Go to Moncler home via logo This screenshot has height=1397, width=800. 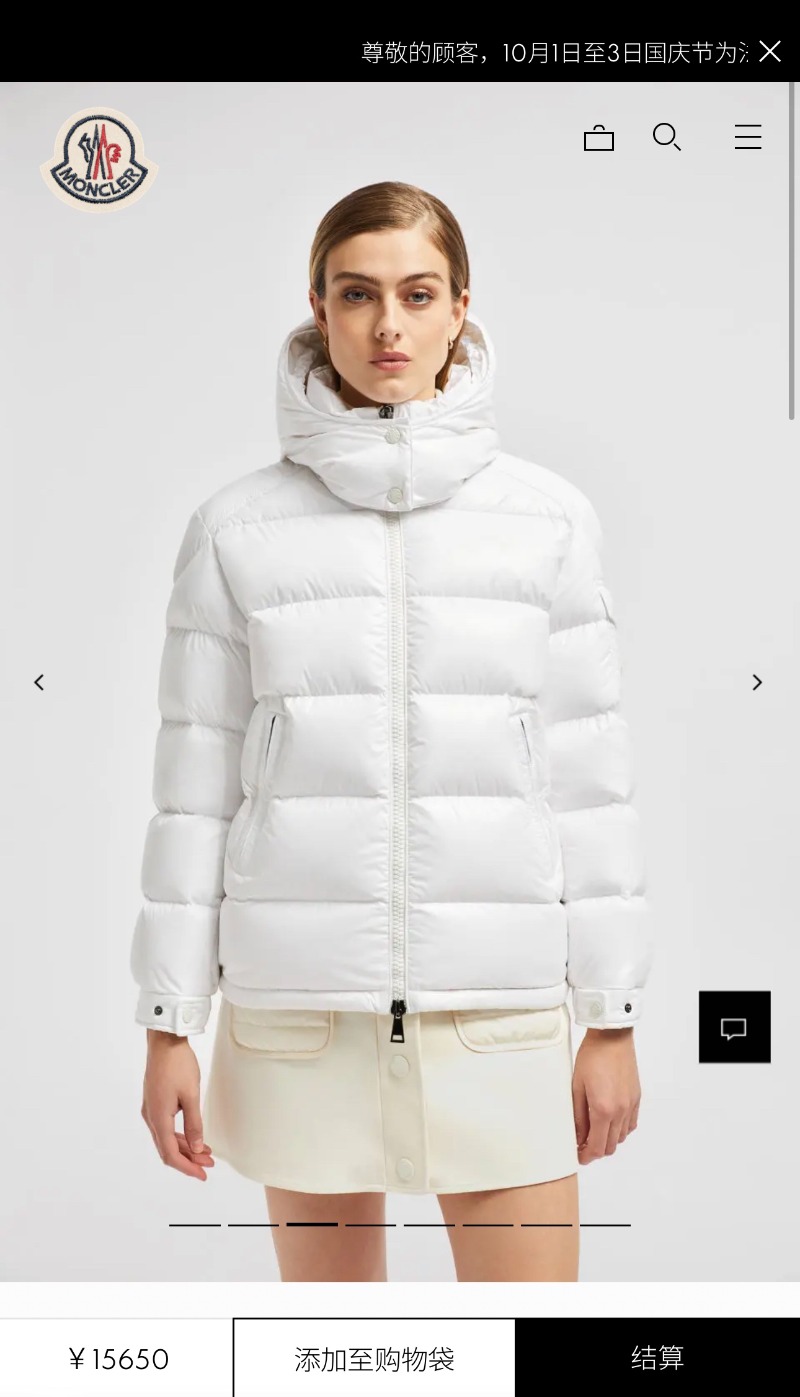tap(99, 160)
